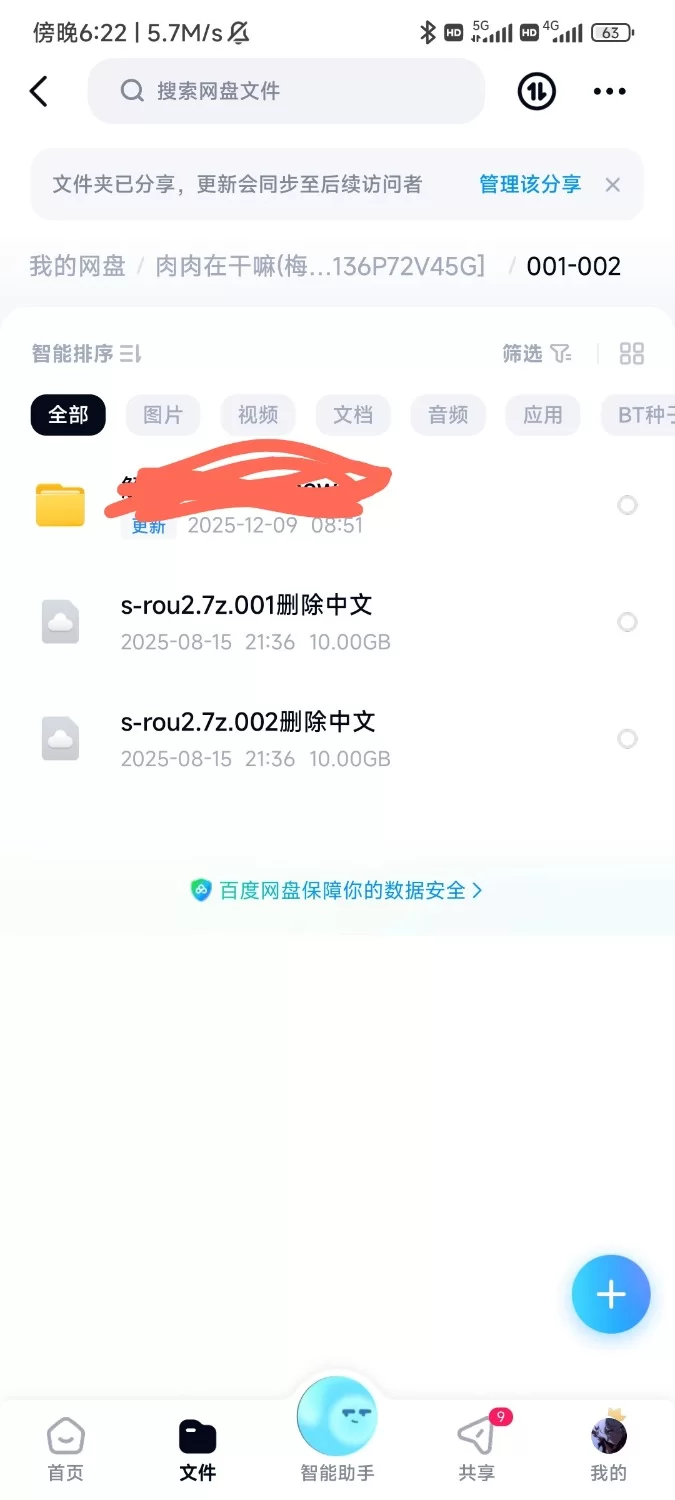Dismiss the folder shared banner
The width and height of the screenshot is (675, 1500).
pyautogui.click(x=613, y=184)
